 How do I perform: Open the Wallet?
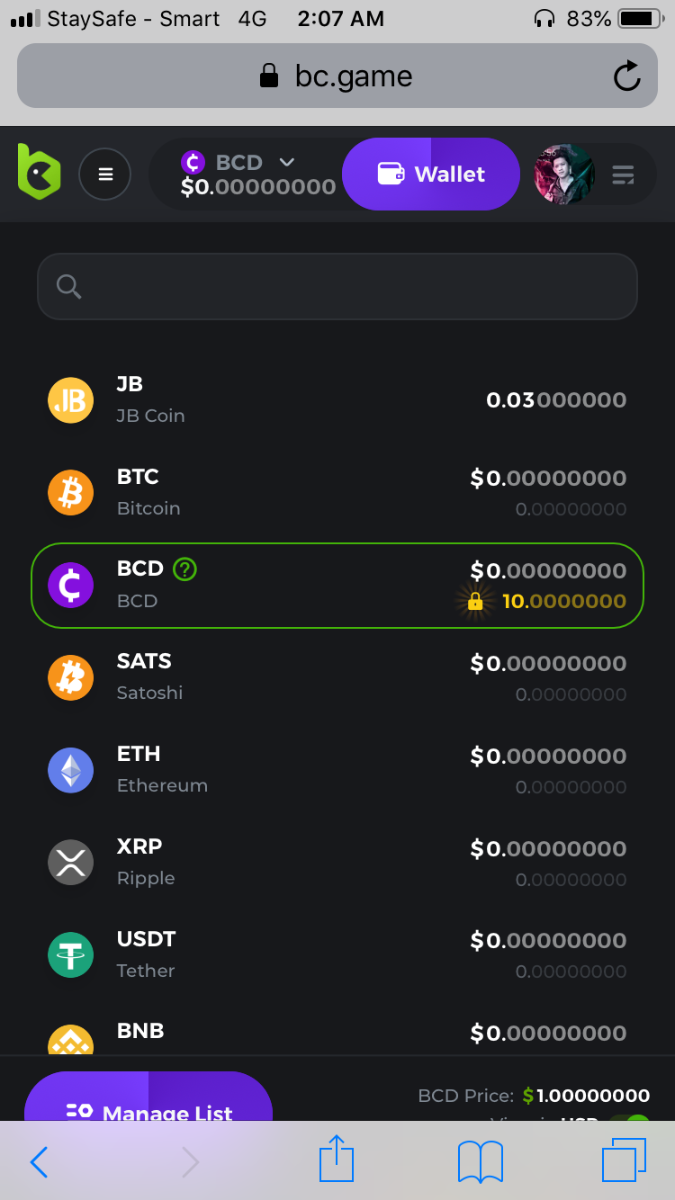(431, 174)
